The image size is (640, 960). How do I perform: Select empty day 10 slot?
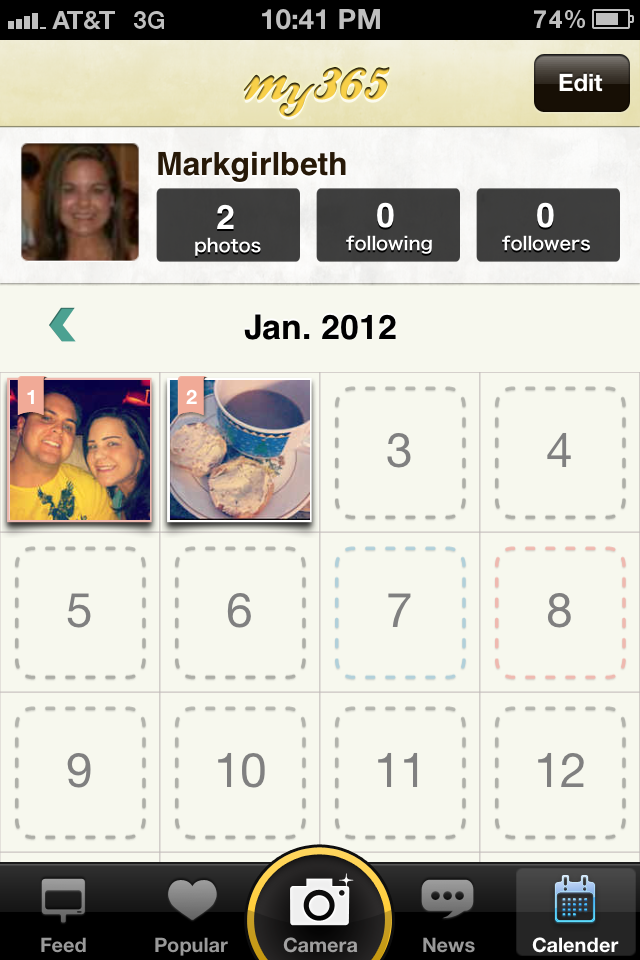[x=240, y=771]
